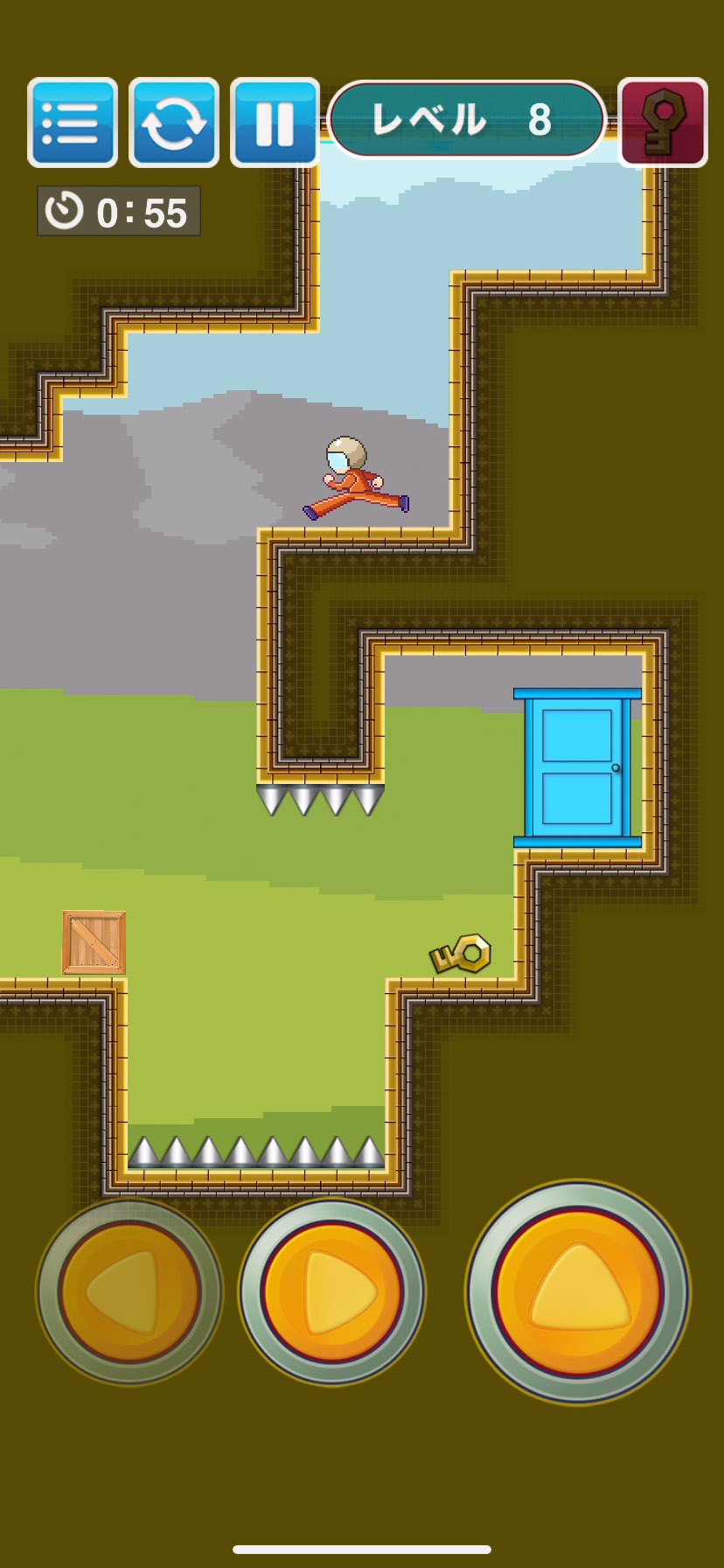The image size is (724, 1568).
Task: Move the character right
Action: [332, 1291]
